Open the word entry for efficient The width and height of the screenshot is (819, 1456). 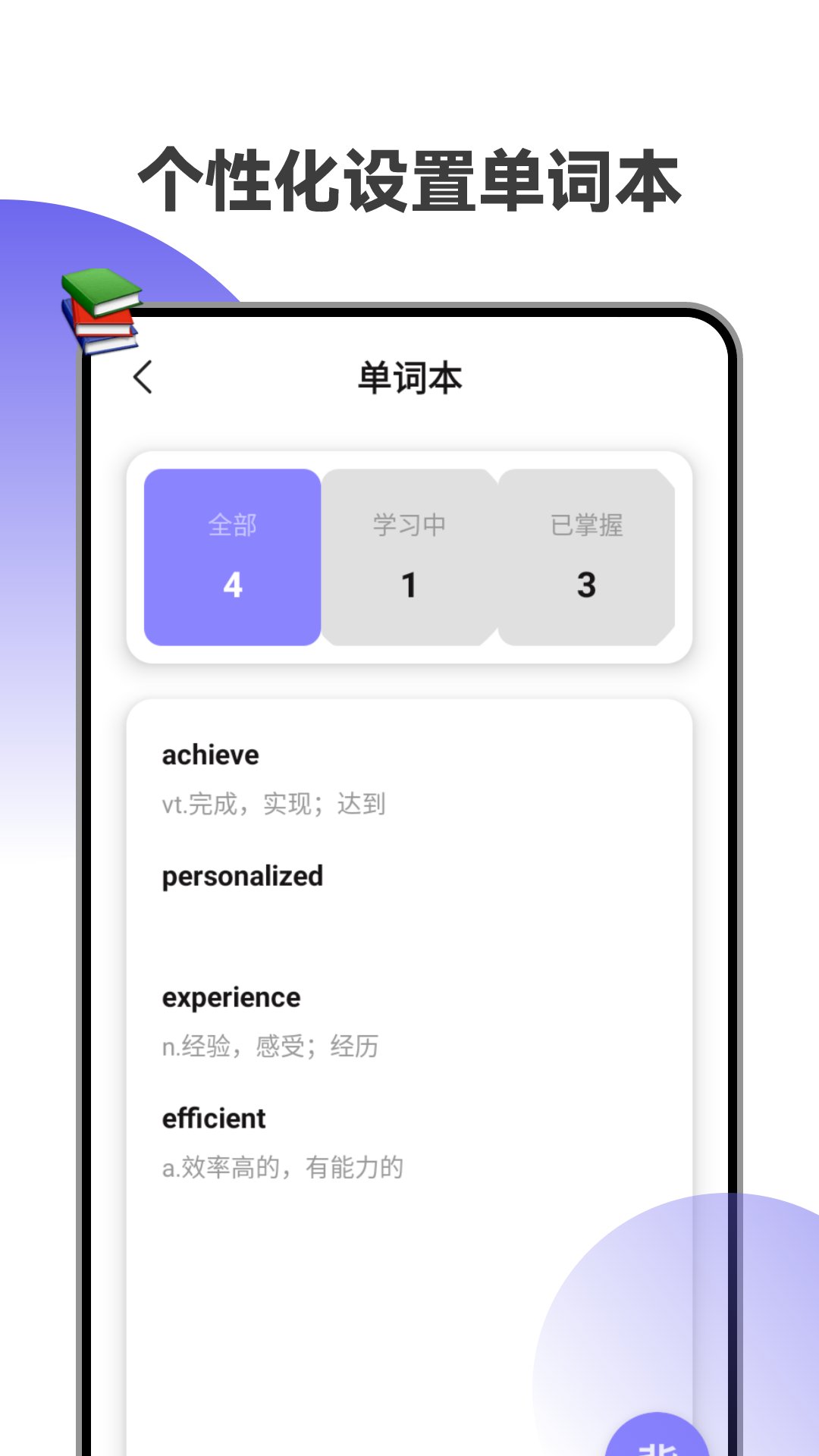click(x=213, y=1118)
